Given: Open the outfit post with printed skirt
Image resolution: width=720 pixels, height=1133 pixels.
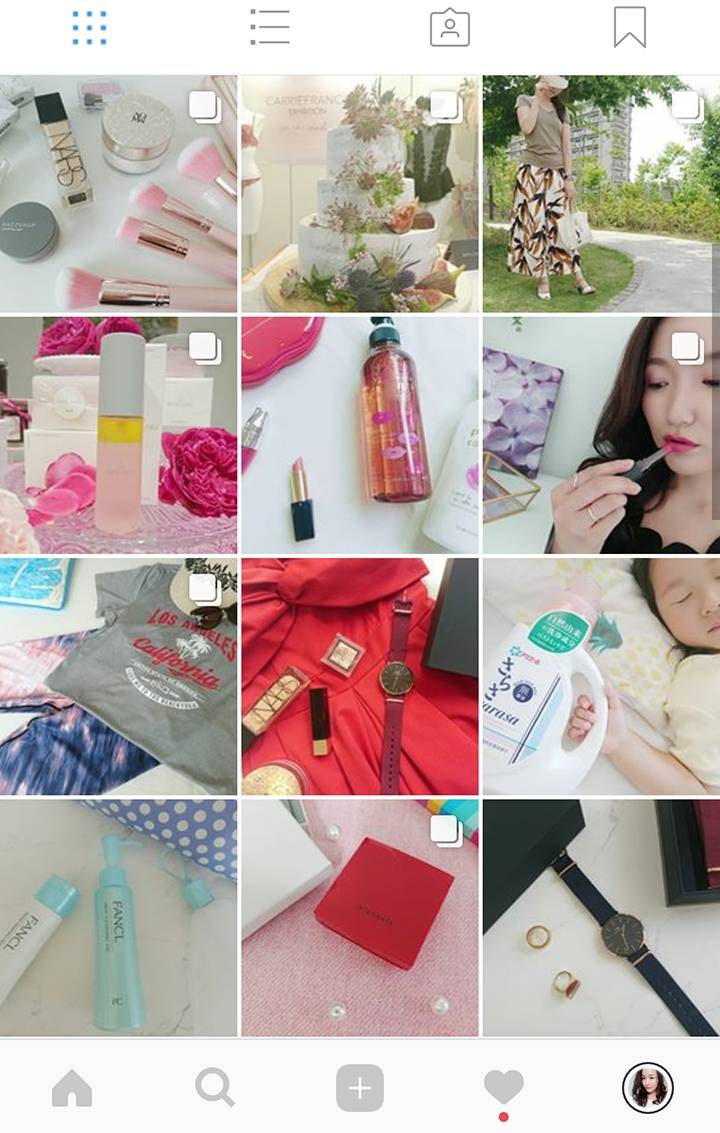Looking at the screenshot, I should click(x=601, y=194).
